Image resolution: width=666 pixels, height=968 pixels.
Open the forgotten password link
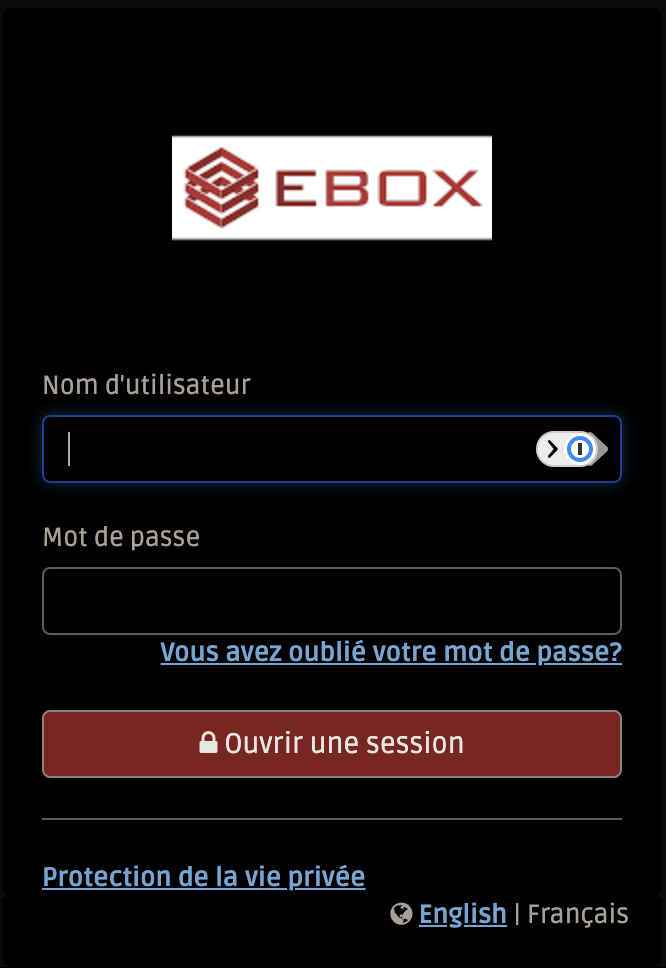click(391, 653)
